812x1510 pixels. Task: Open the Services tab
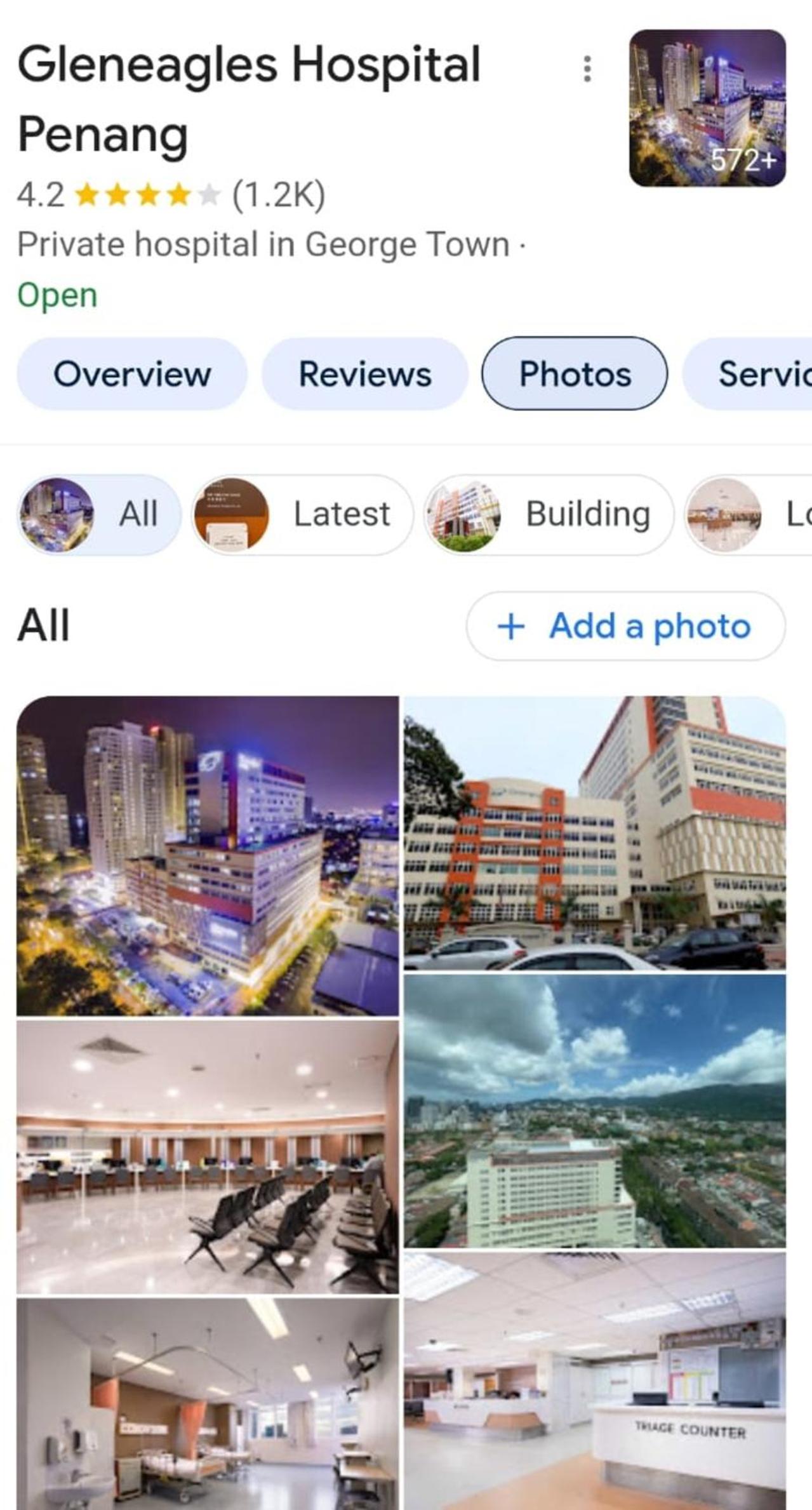(748, 373)
